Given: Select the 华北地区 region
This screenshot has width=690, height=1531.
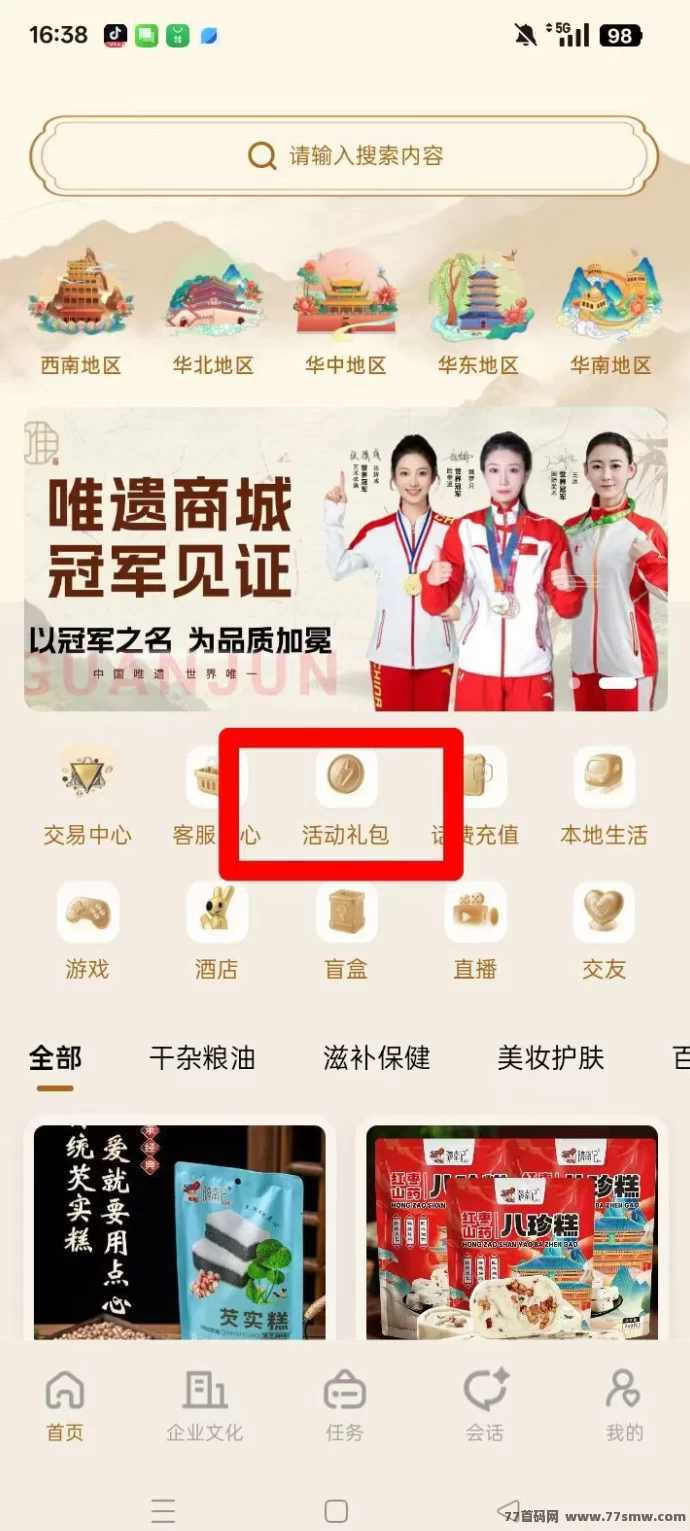Looking at the screenshot, I should tap(213, 314).
